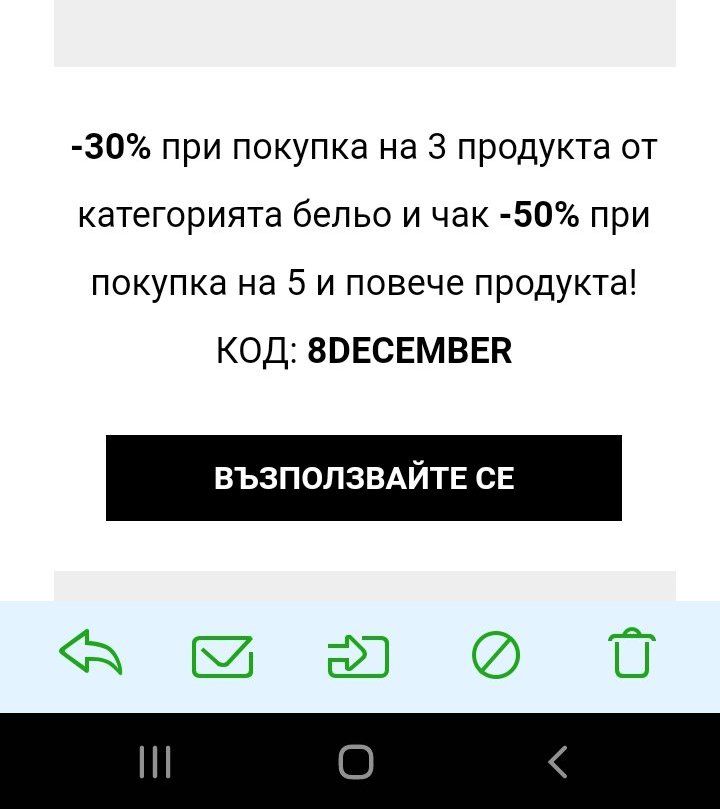The height and width of the screenshot is (809, 720).
Task: Mark this email as spam
Action: pos(496,657)
